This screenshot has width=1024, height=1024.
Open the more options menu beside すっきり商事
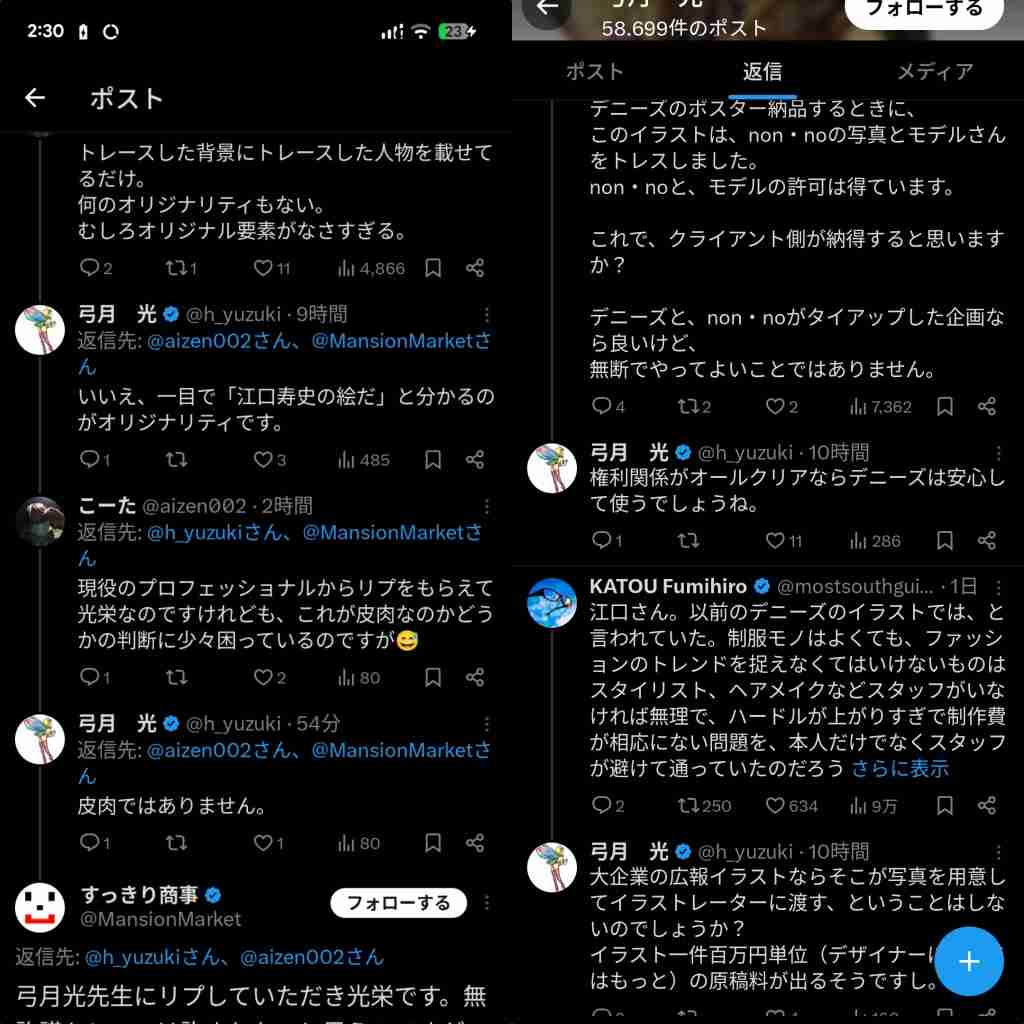tap(486, 903)
